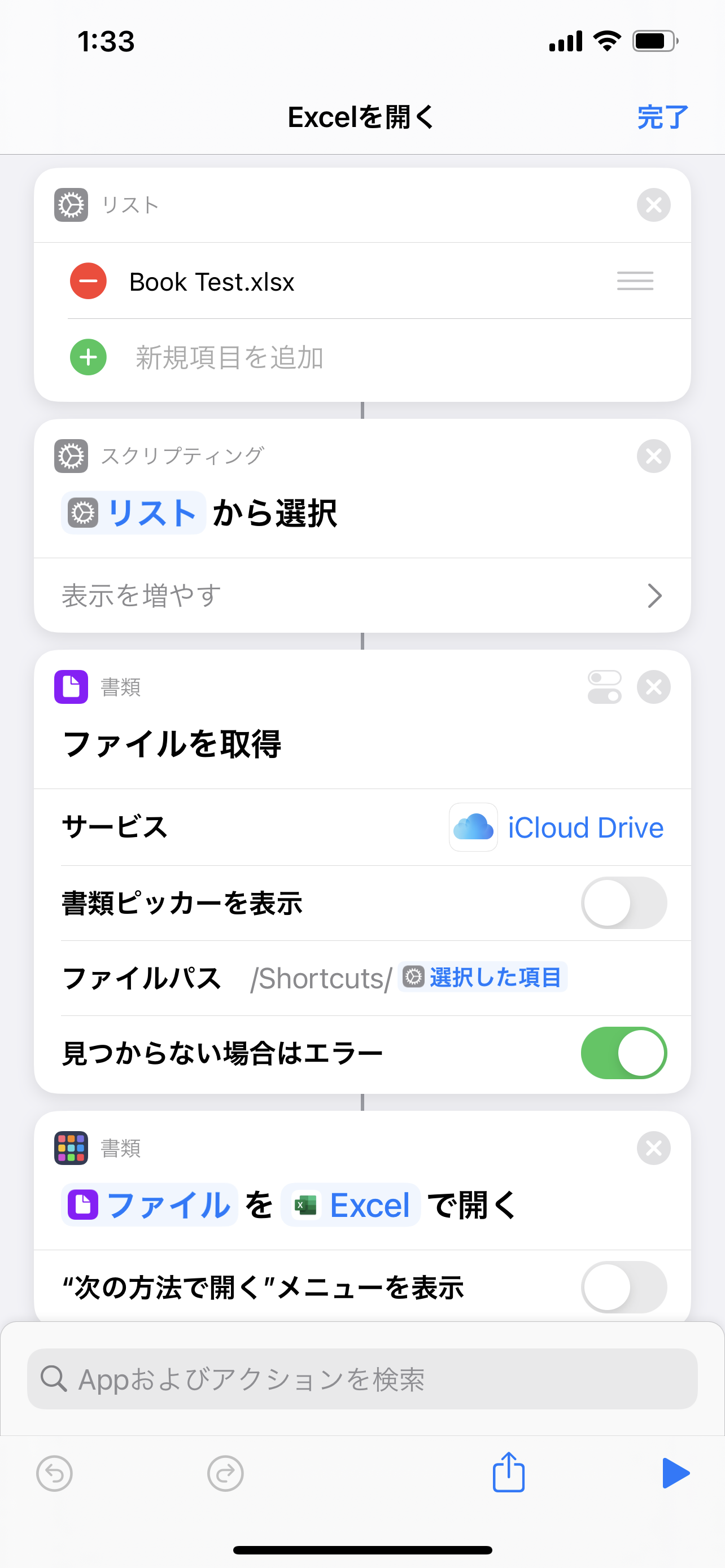The width and height of the screenshot is (725, 1568).
Task: Remove the ファイルを取得 action card
Action: coord(653,687)
